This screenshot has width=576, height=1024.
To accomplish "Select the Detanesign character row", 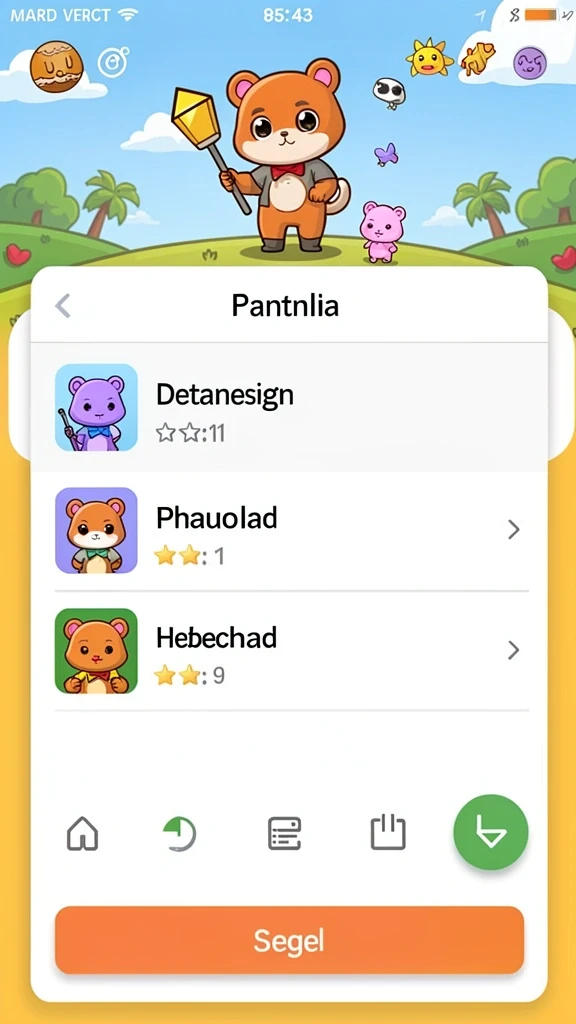I will (x=289, y=408).
